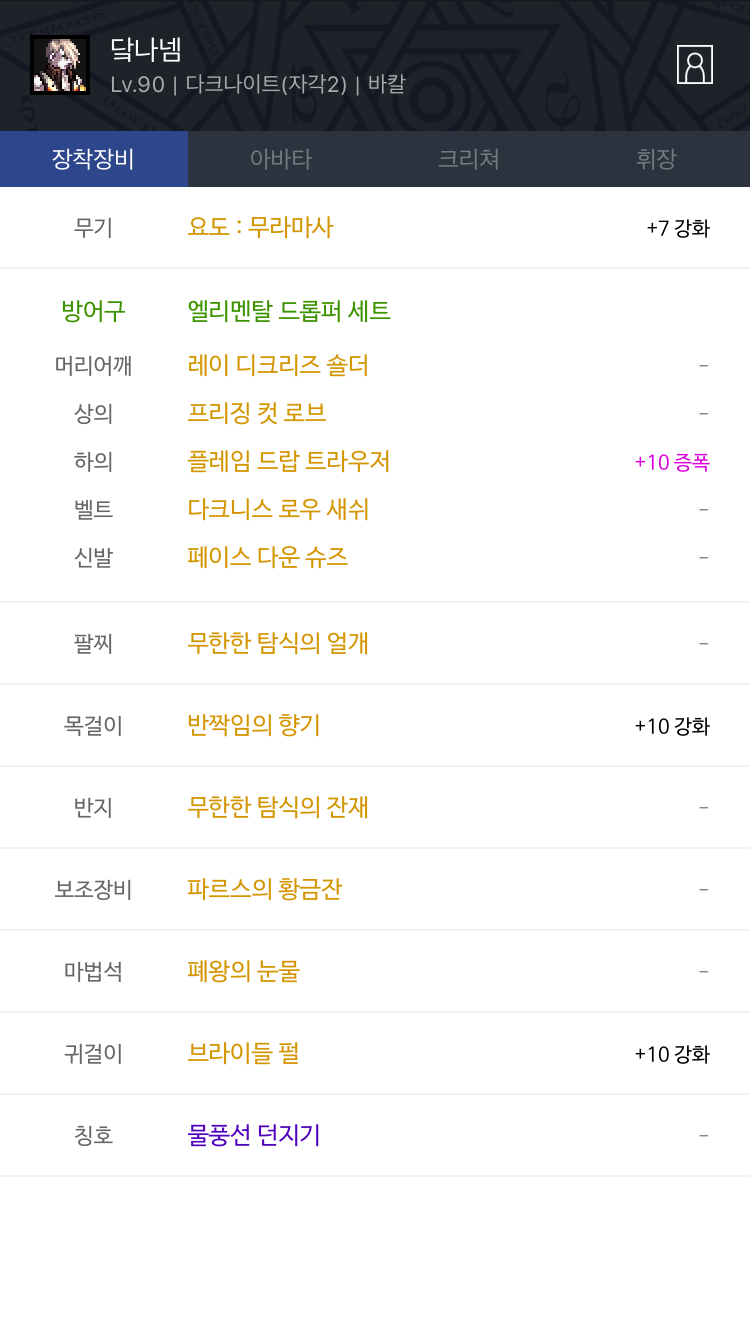This screenshot has height=1334, width=750.
Task: Switch to the 크리쳐 tab
Action: [x=468, y=159]
